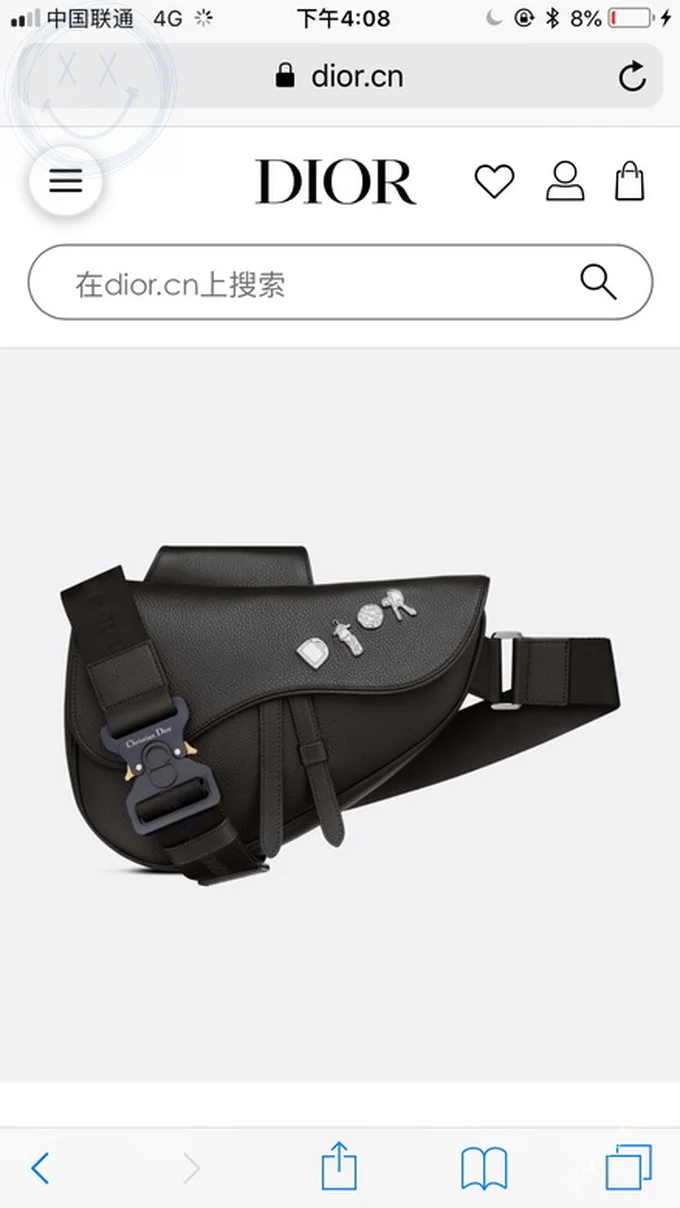The height and width of the screenshot is (1208, 680).
Task: Reload the dior.cn page
Action: (x=632, y=77)
